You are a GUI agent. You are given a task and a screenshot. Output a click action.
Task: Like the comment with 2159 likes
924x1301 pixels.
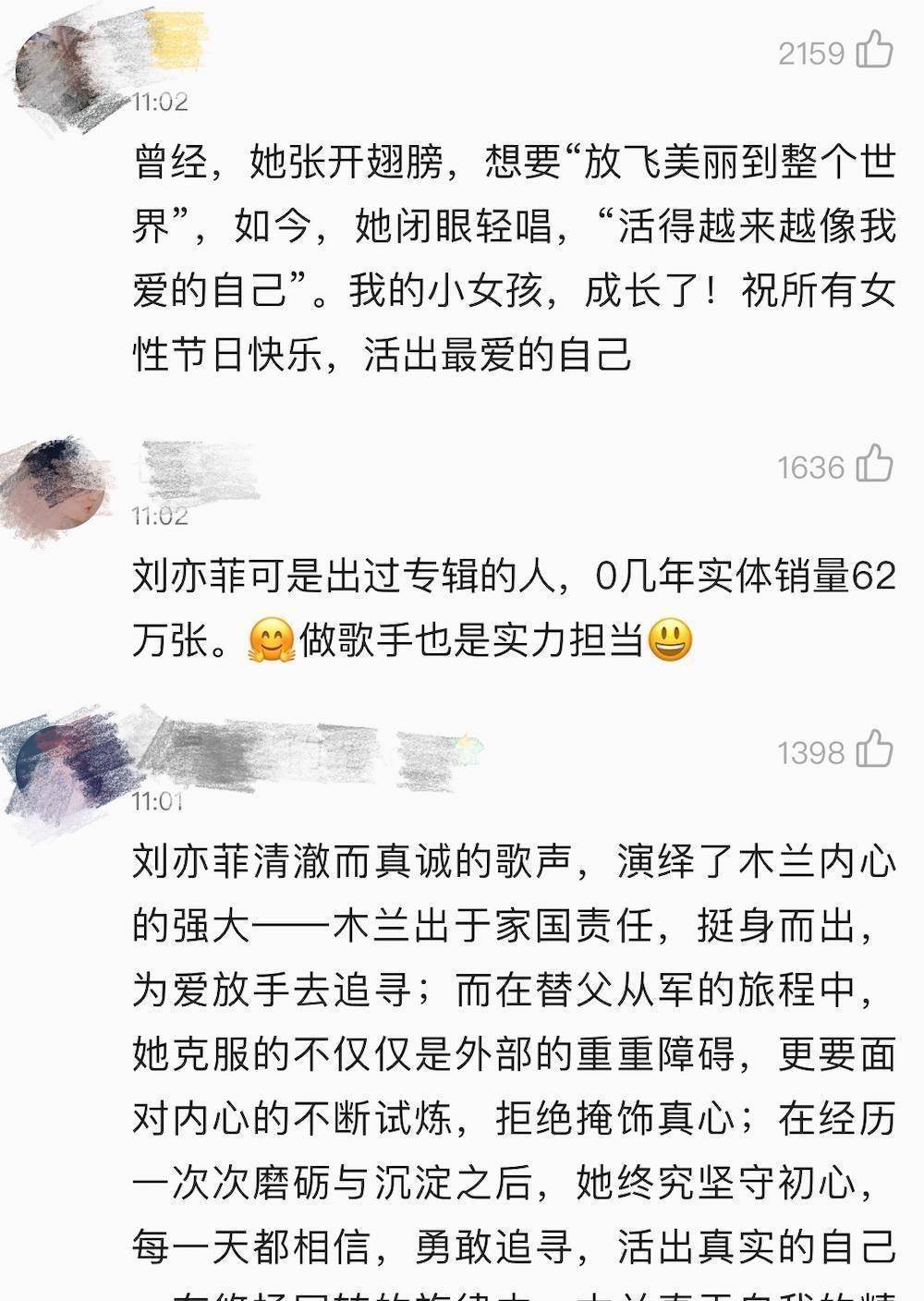click(x=874, y=50)
